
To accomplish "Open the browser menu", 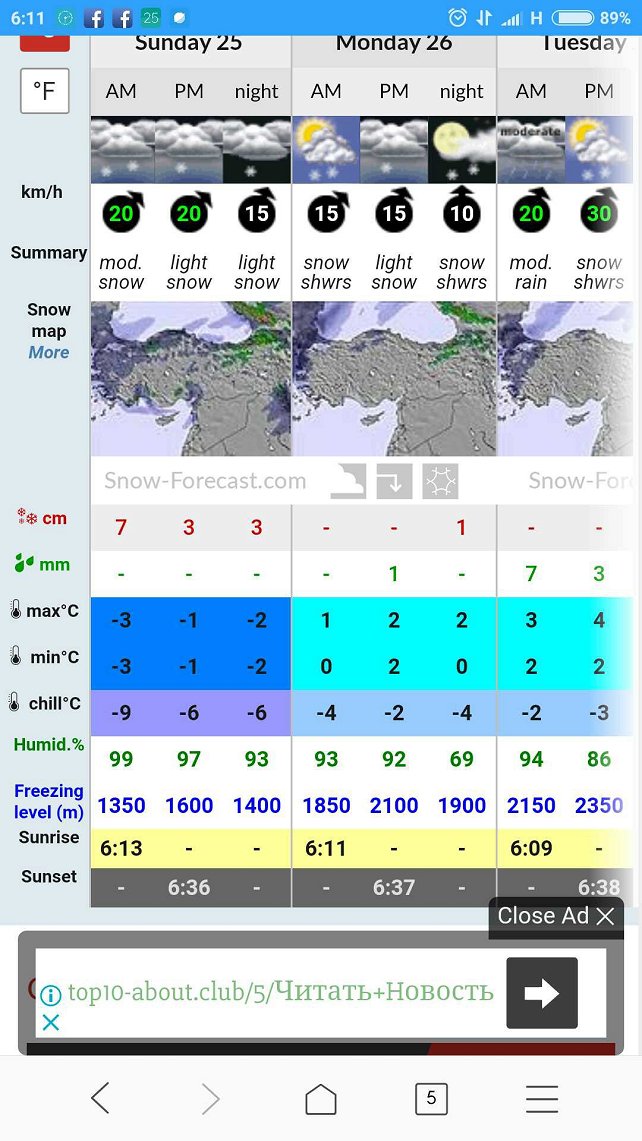I will 541,1098.
